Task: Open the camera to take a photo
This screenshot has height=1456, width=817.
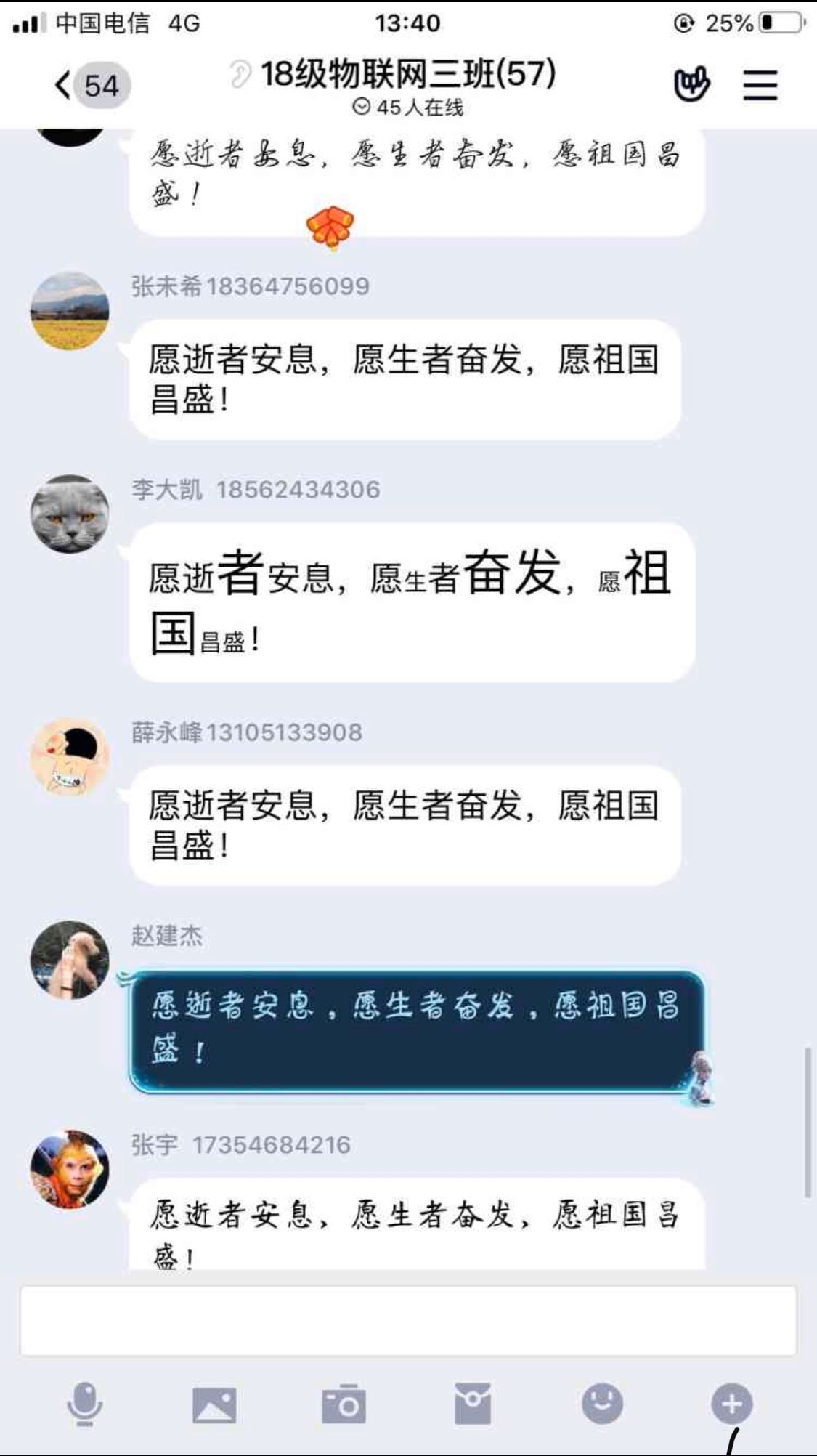Action: 344,1404
